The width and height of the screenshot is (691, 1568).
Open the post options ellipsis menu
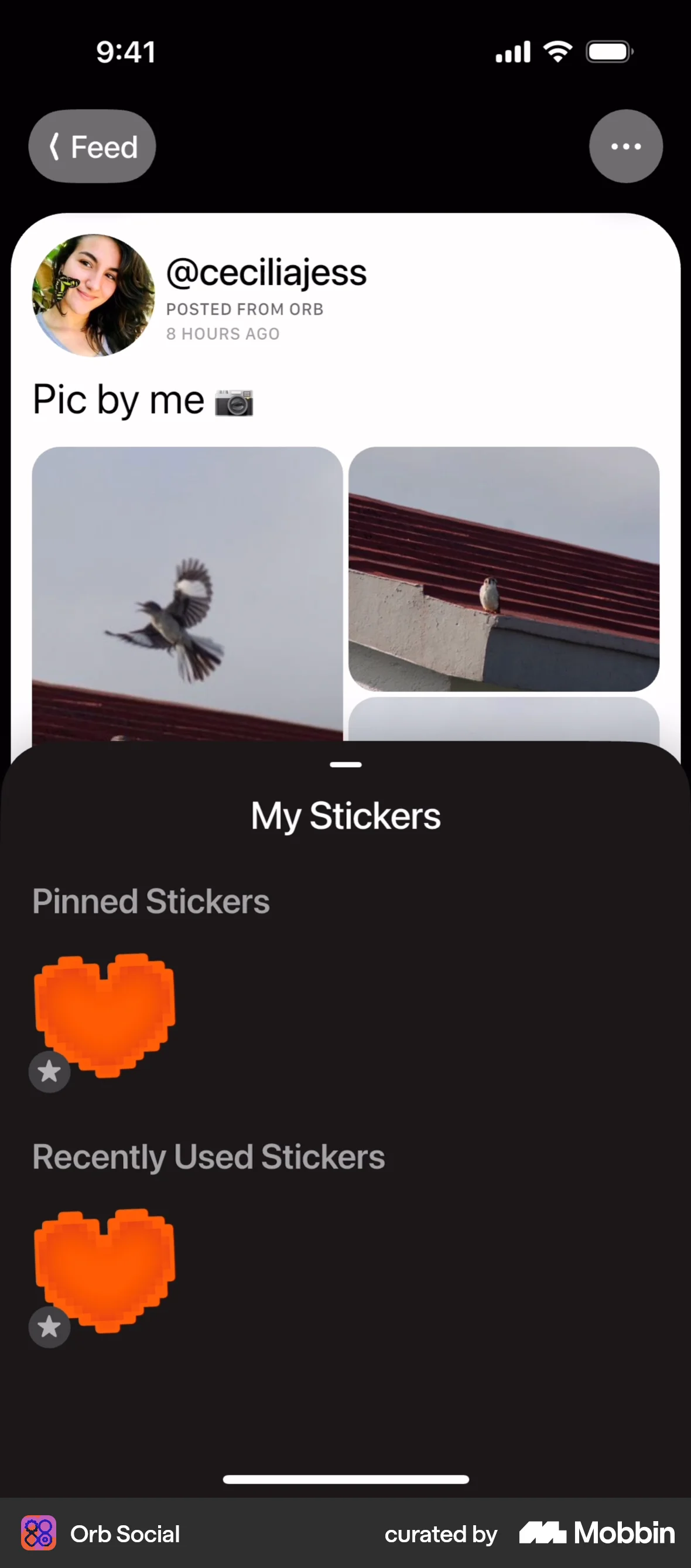coord(626,146)
